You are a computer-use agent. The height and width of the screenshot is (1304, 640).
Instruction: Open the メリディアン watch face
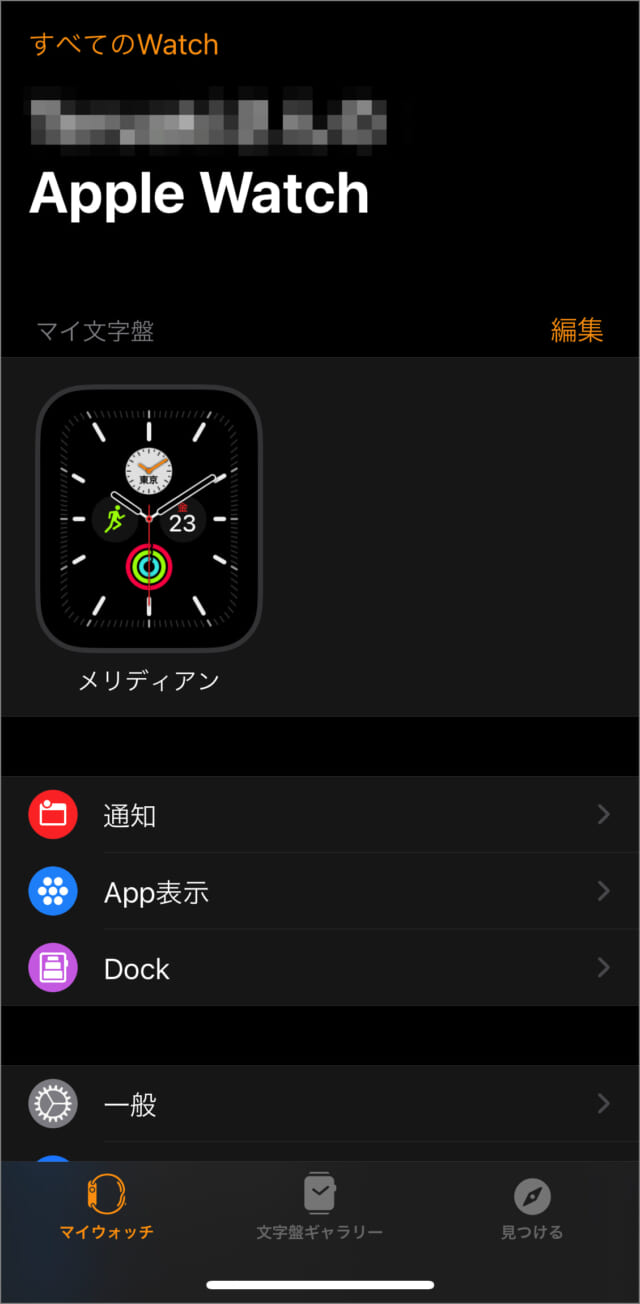(x=149, y=518)
